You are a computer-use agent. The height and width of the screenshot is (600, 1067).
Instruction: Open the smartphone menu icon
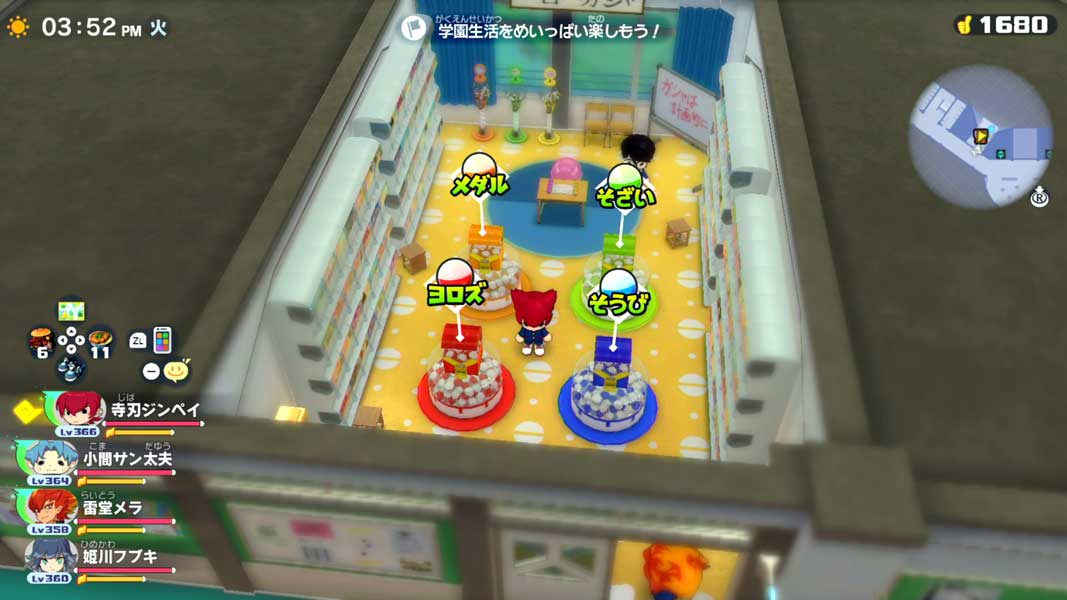pyautogui.click(x=162, y=340)
